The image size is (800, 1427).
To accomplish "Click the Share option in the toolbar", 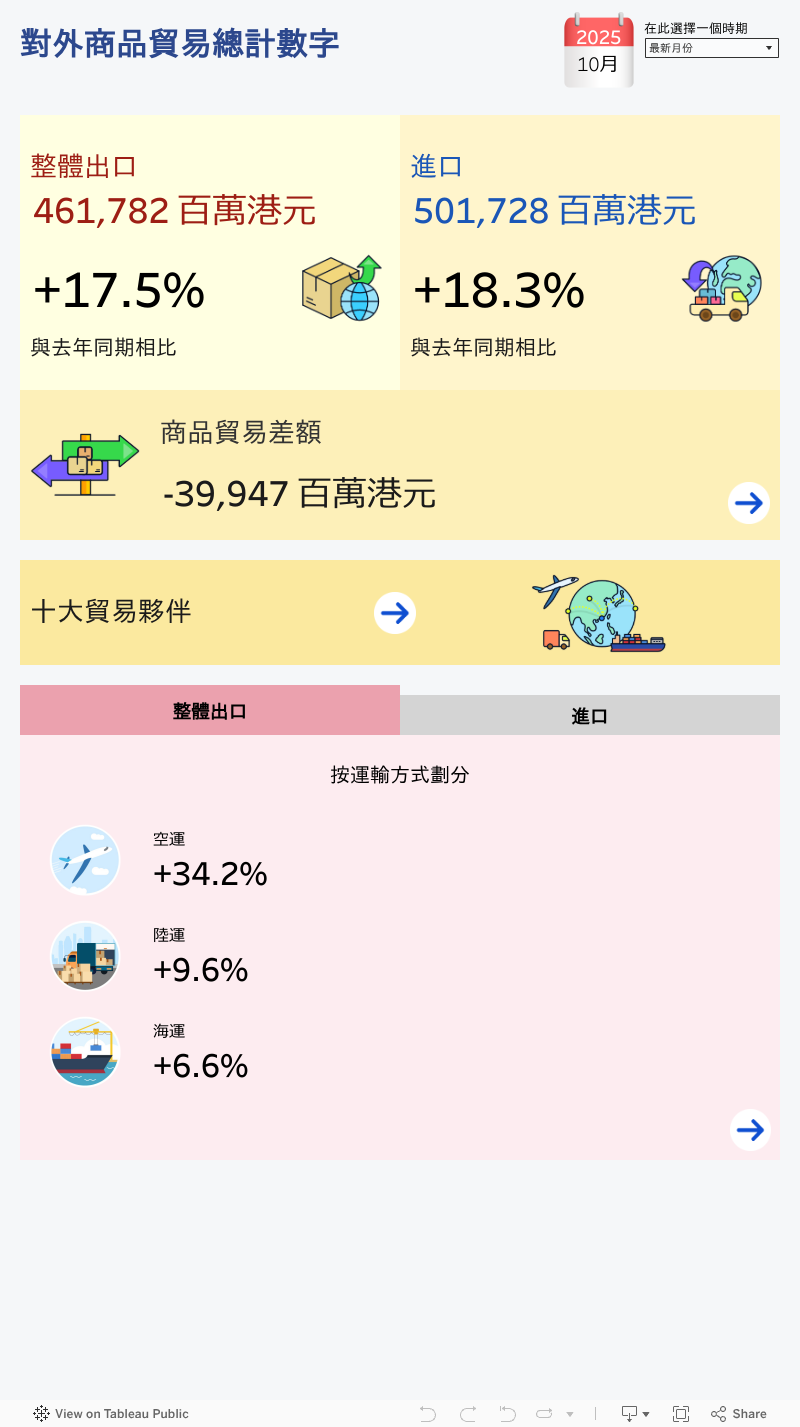I will click(736, 1413).
